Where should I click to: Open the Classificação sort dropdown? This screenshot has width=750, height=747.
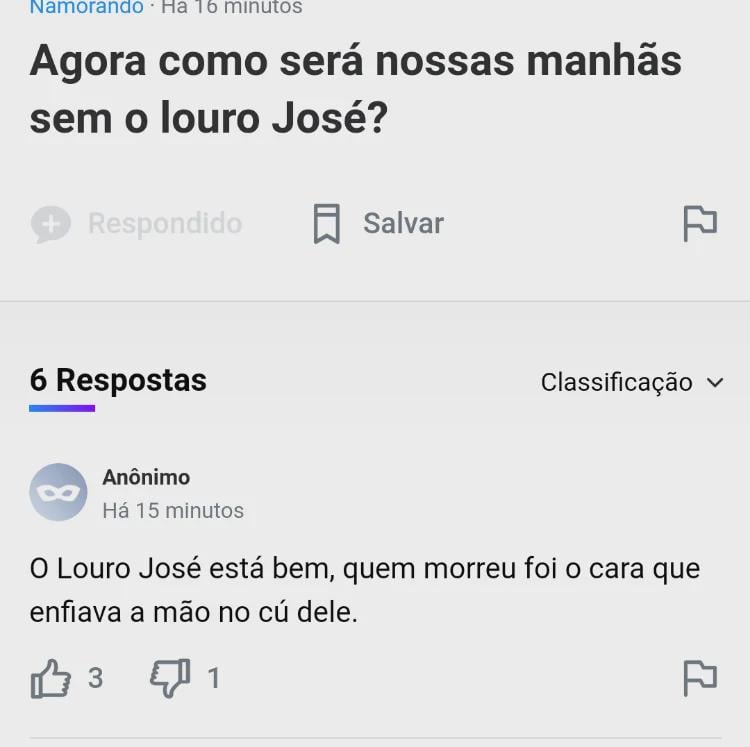click(632, 382)
